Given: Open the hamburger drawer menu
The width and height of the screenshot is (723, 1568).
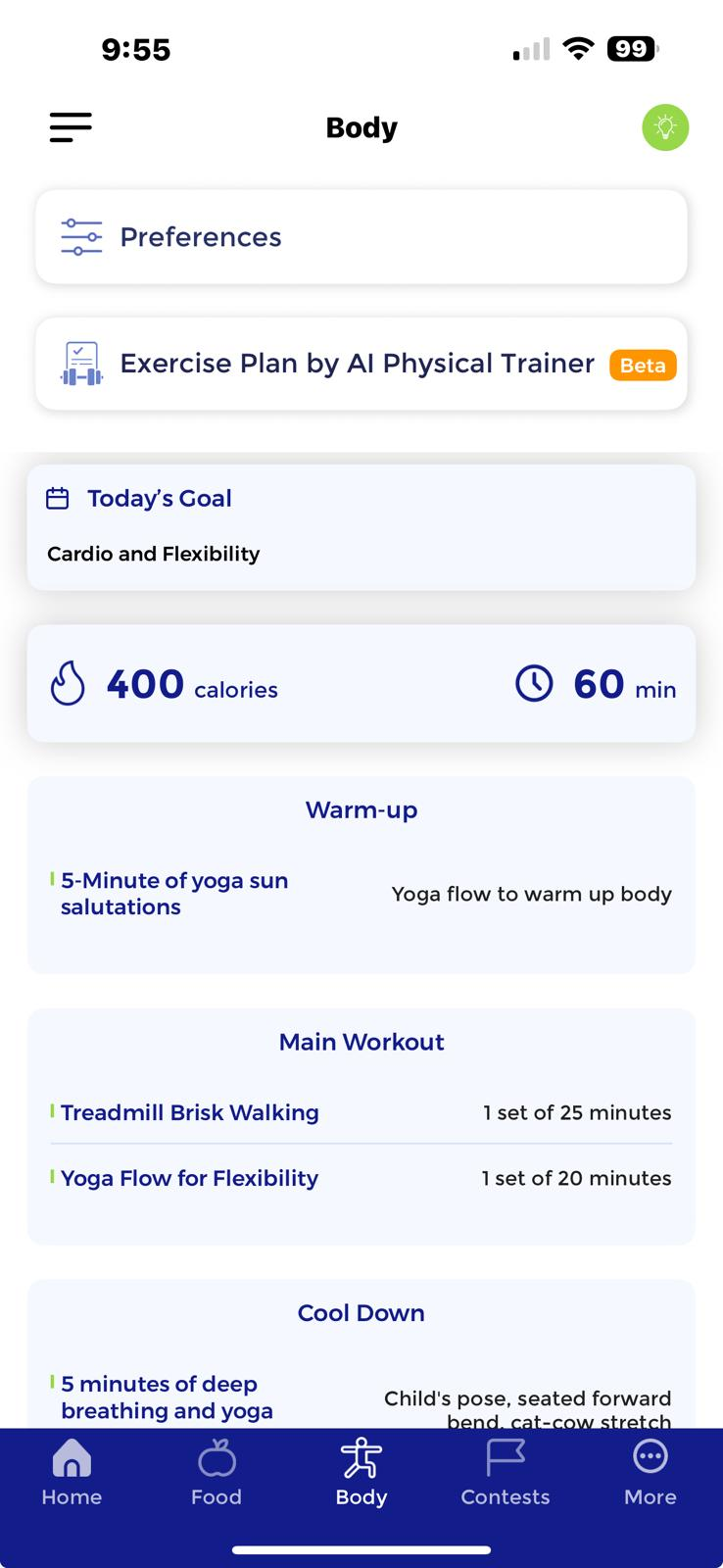Looking at the screenshot, I should click(x=71, y=127).
